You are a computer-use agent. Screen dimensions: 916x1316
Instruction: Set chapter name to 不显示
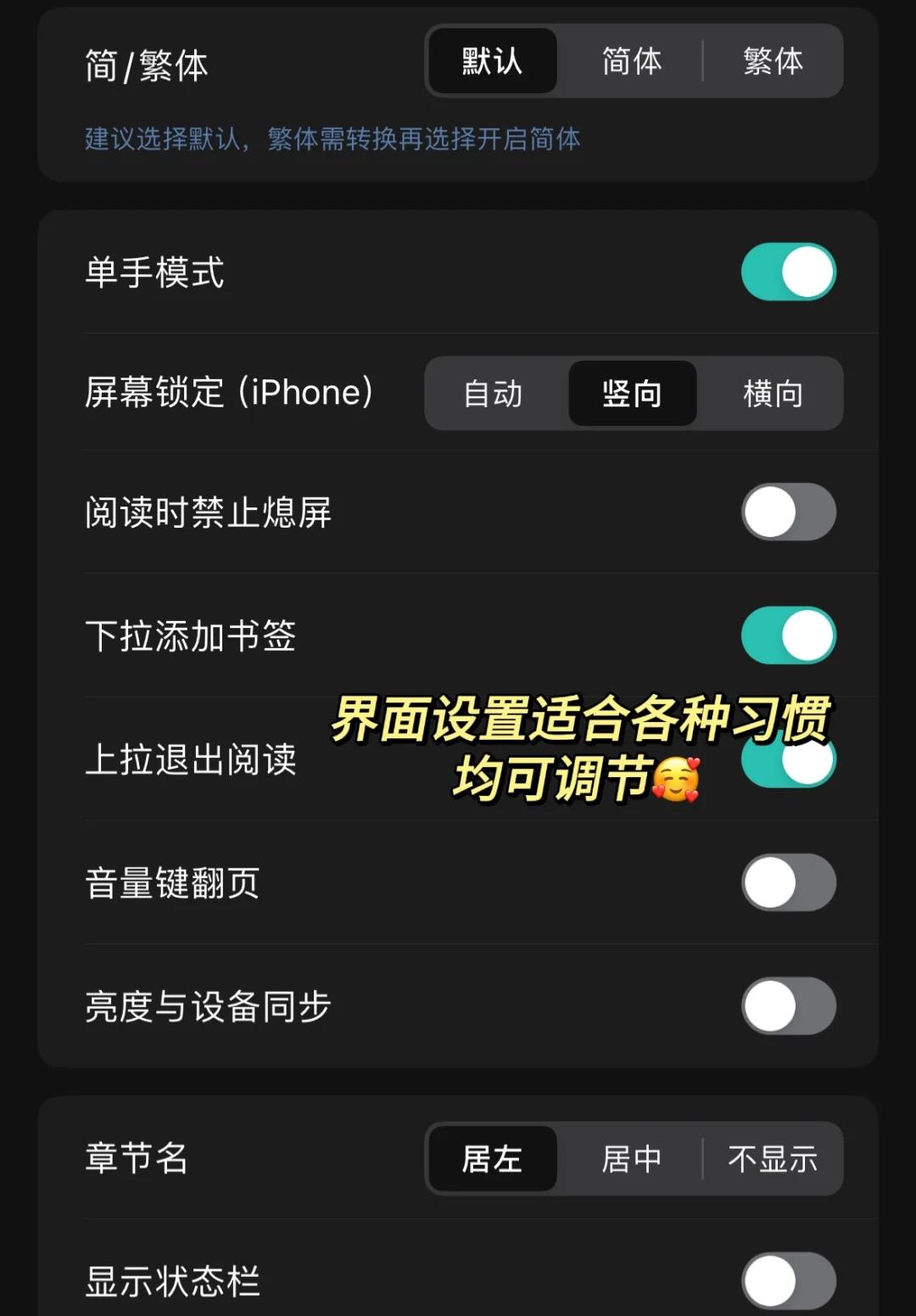click(772, 1158)
